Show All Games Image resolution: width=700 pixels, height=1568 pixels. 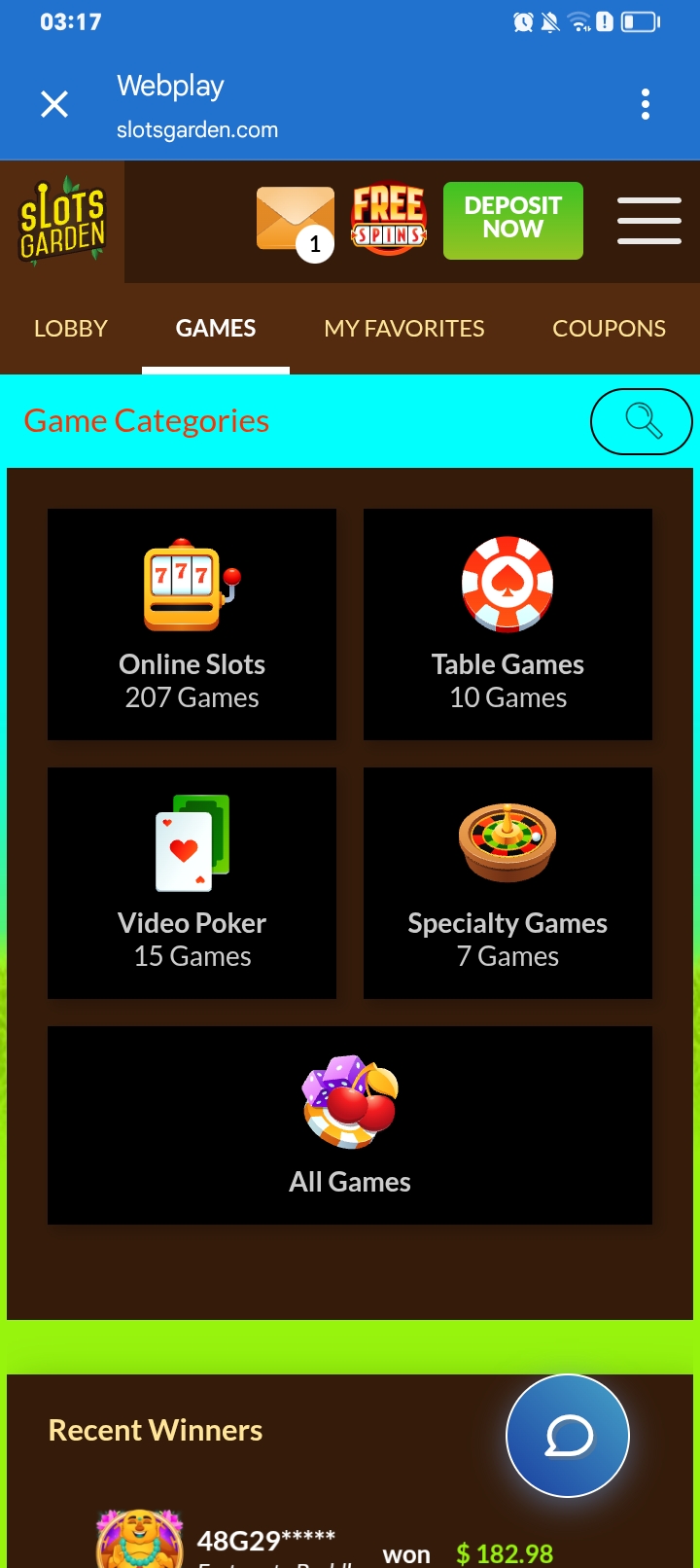click(350, 1125)
